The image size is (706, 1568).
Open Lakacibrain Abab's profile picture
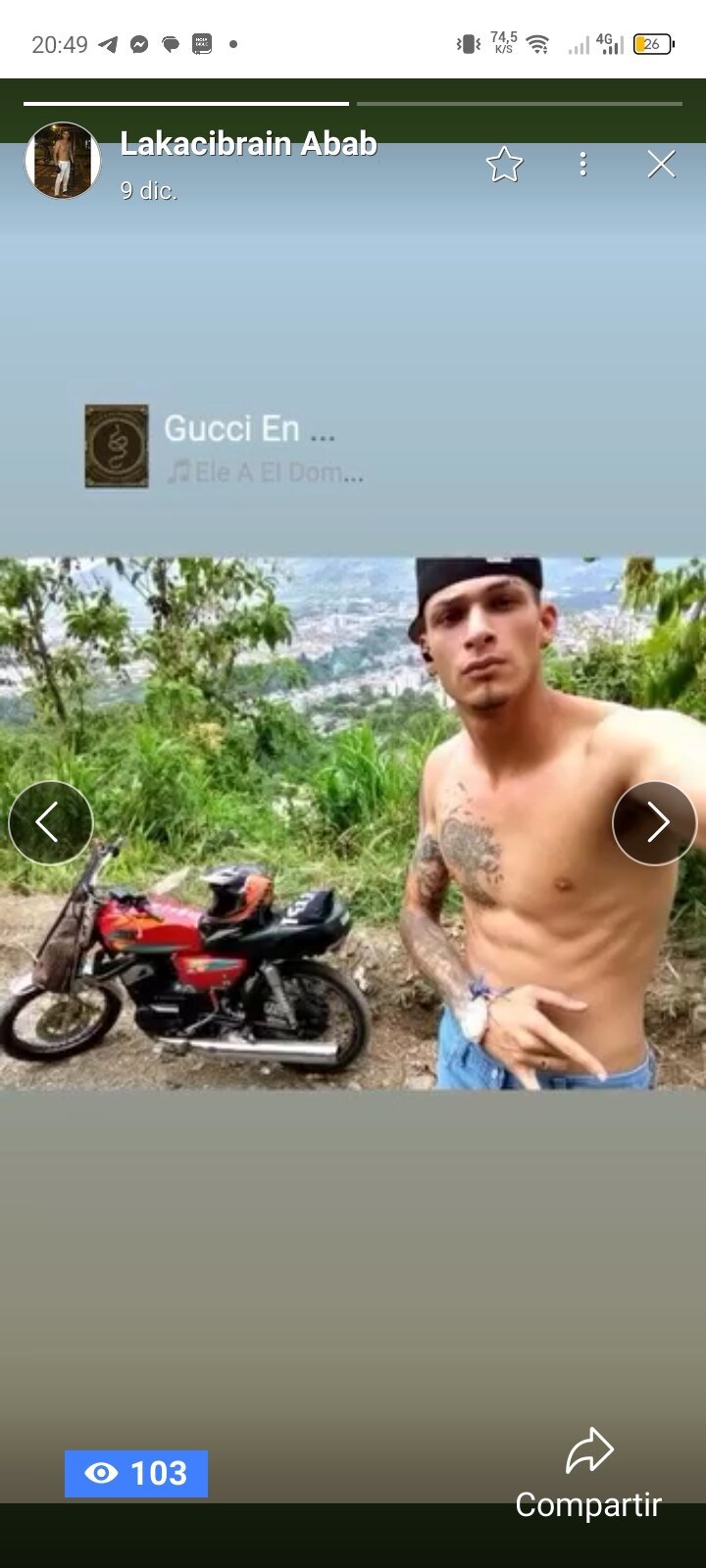63,161
